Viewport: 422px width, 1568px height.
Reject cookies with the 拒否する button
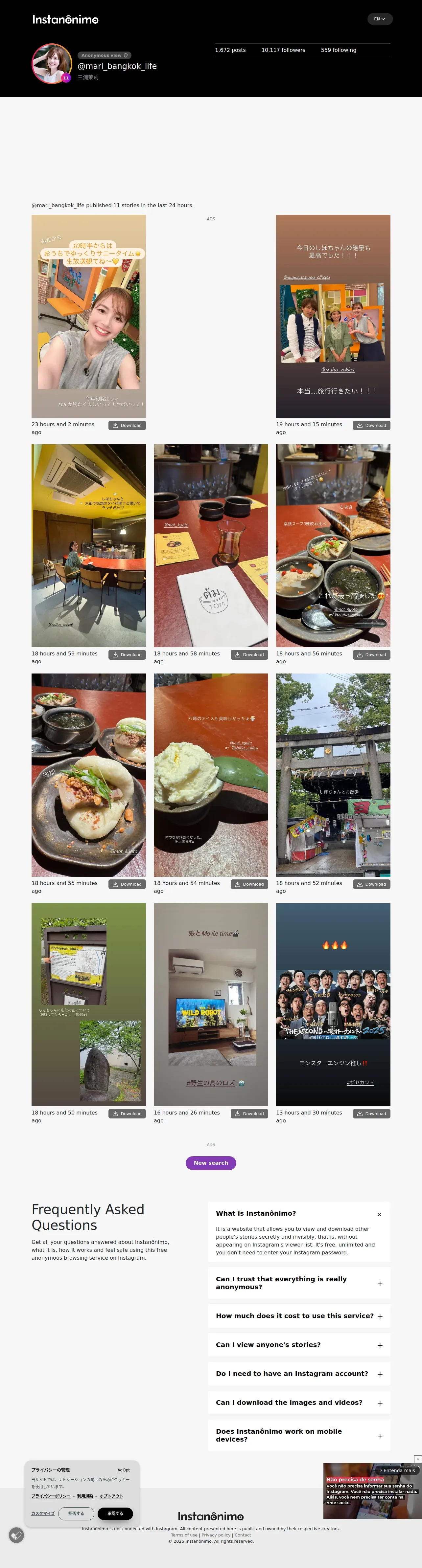(76, 1513)
